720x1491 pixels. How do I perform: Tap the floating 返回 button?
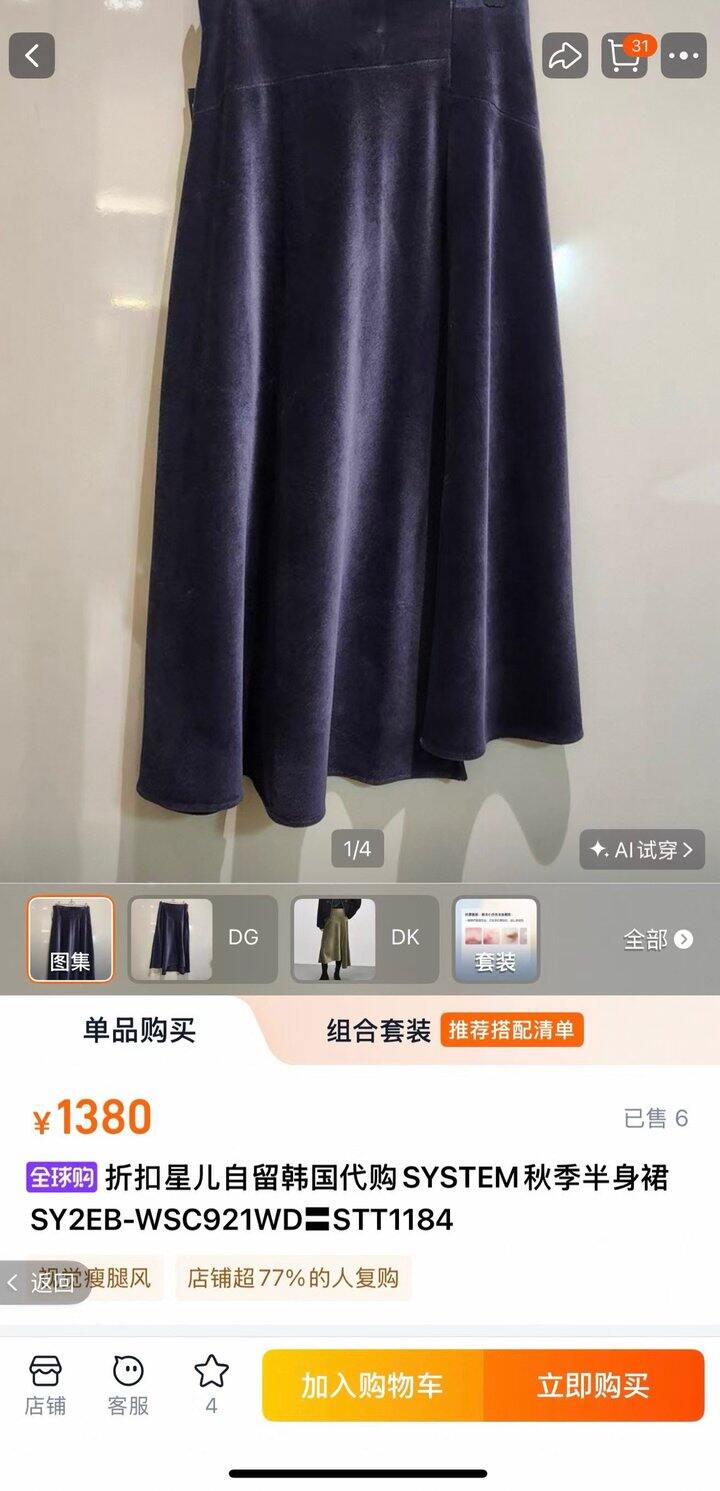45,1283
